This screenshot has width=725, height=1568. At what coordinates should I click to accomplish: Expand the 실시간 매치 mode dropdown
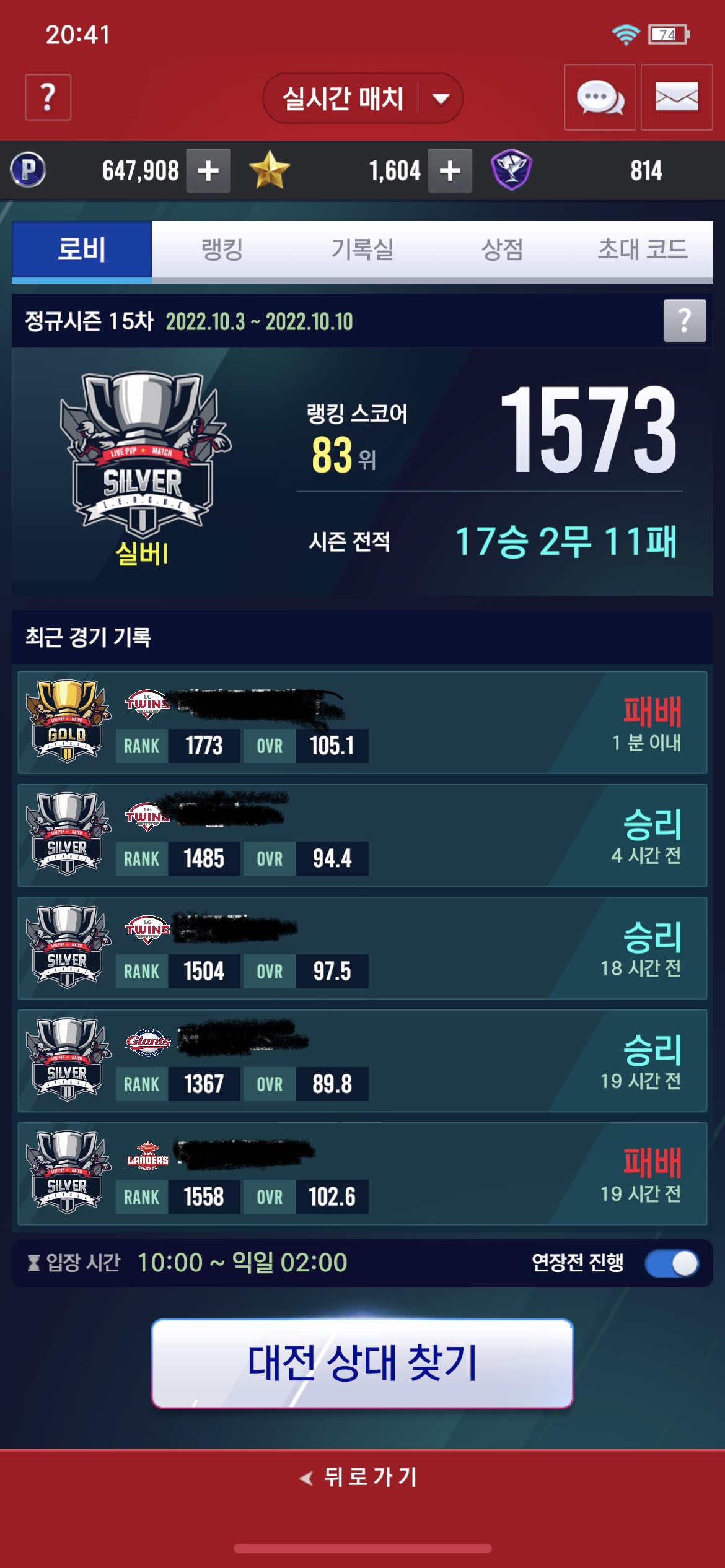tap(362, 98)
